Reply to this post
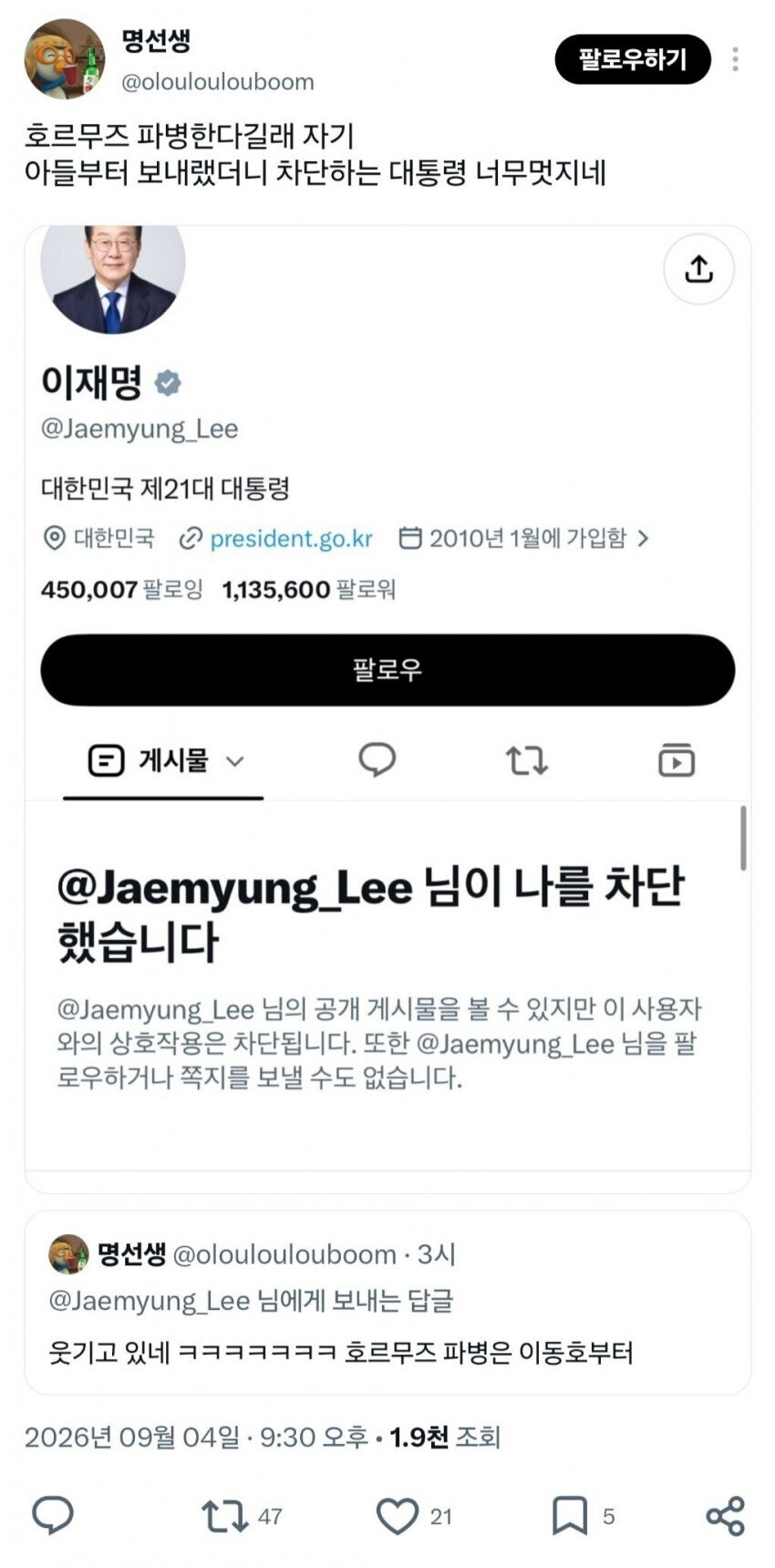Screen dimensions: 775x1568 [x=53, y=1516]
